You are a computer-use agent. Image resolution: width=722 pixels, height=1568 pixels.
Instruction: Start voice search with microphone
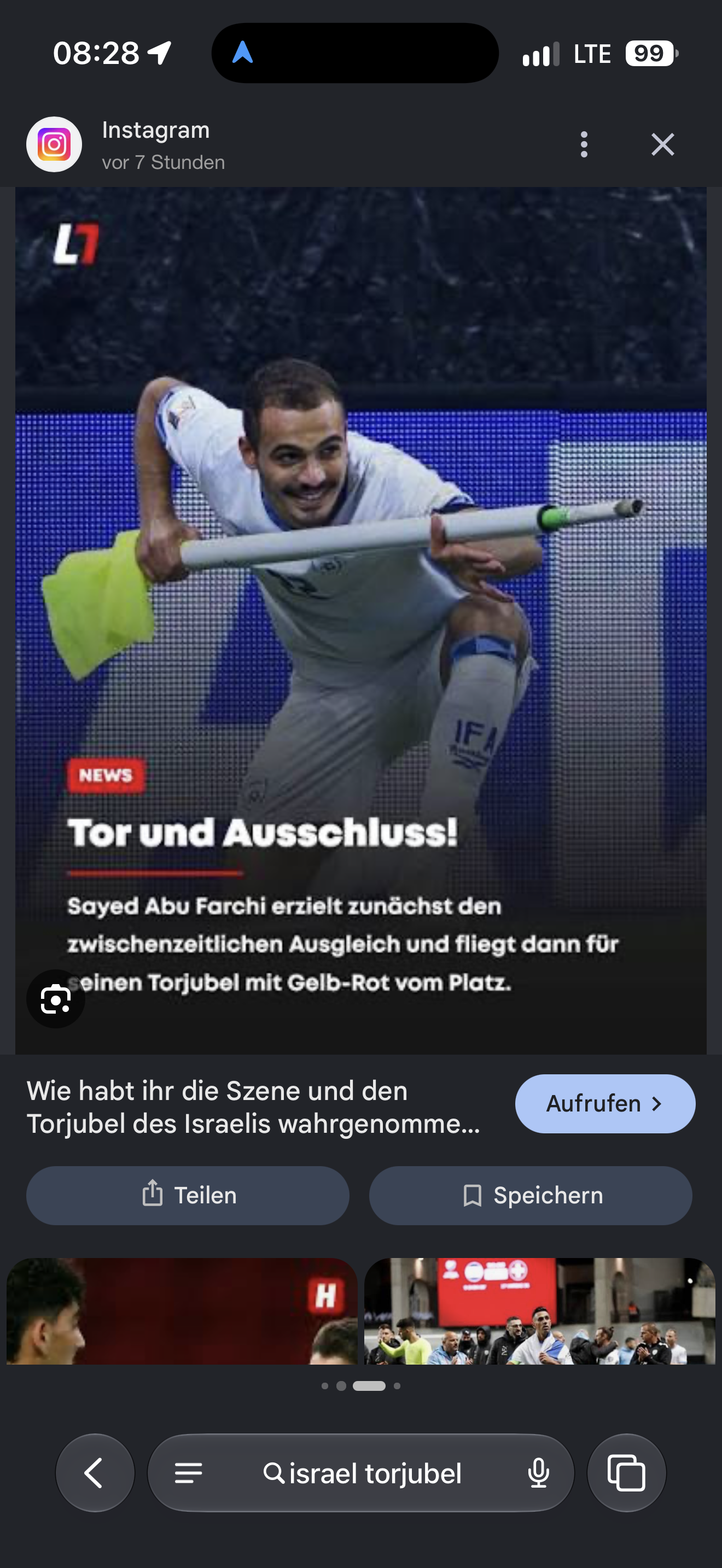538,1473
